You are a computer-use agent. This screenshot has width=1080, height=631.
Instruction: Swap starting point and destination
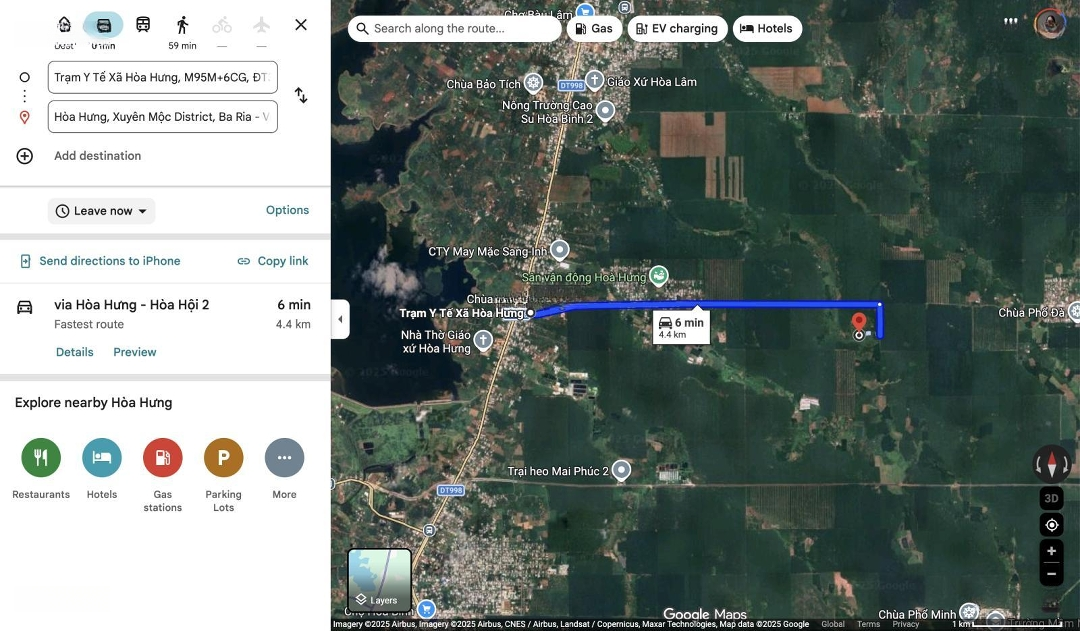[301, 96]
